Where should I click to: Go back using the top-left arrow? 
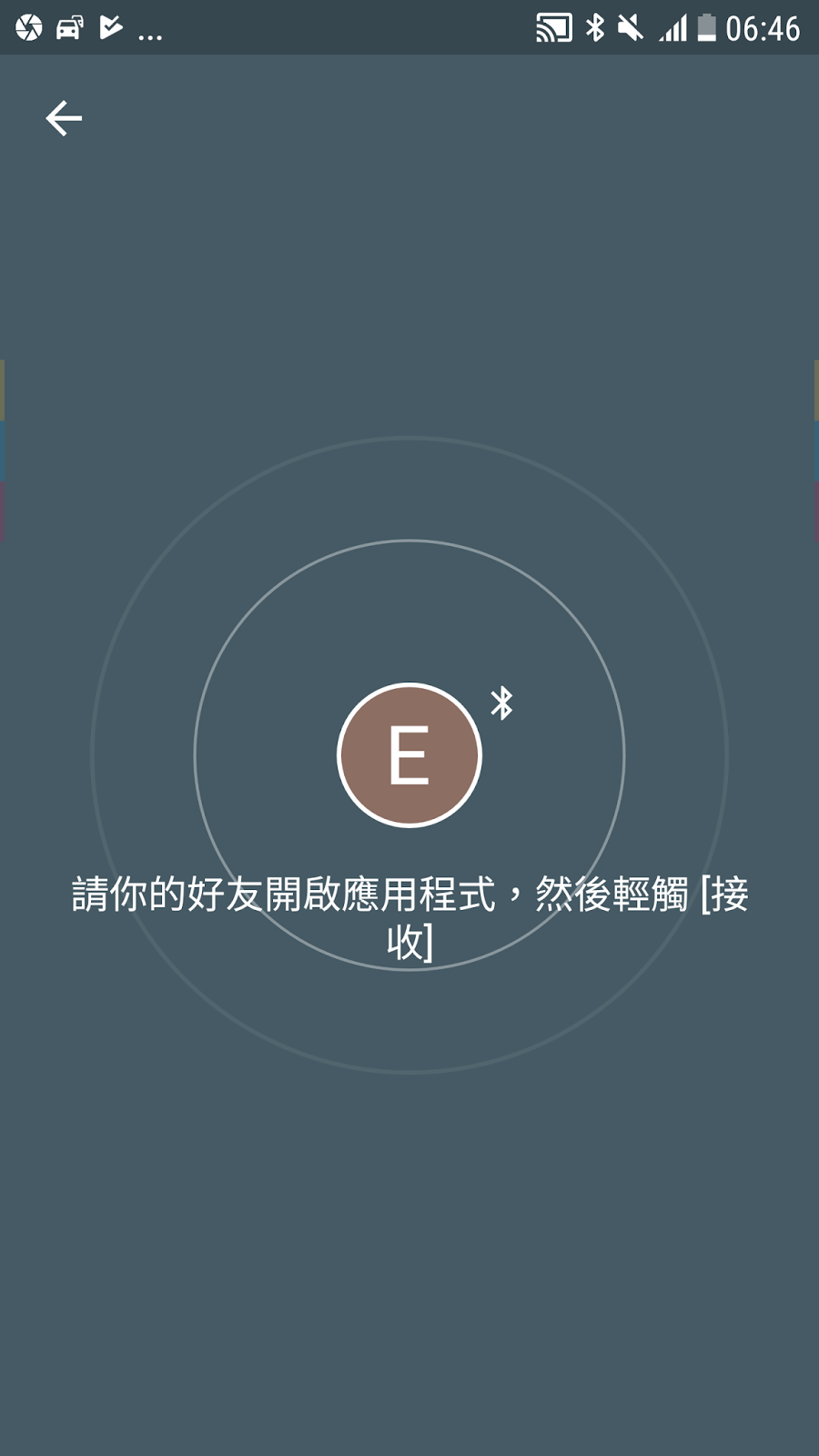(x=64, y=118)
